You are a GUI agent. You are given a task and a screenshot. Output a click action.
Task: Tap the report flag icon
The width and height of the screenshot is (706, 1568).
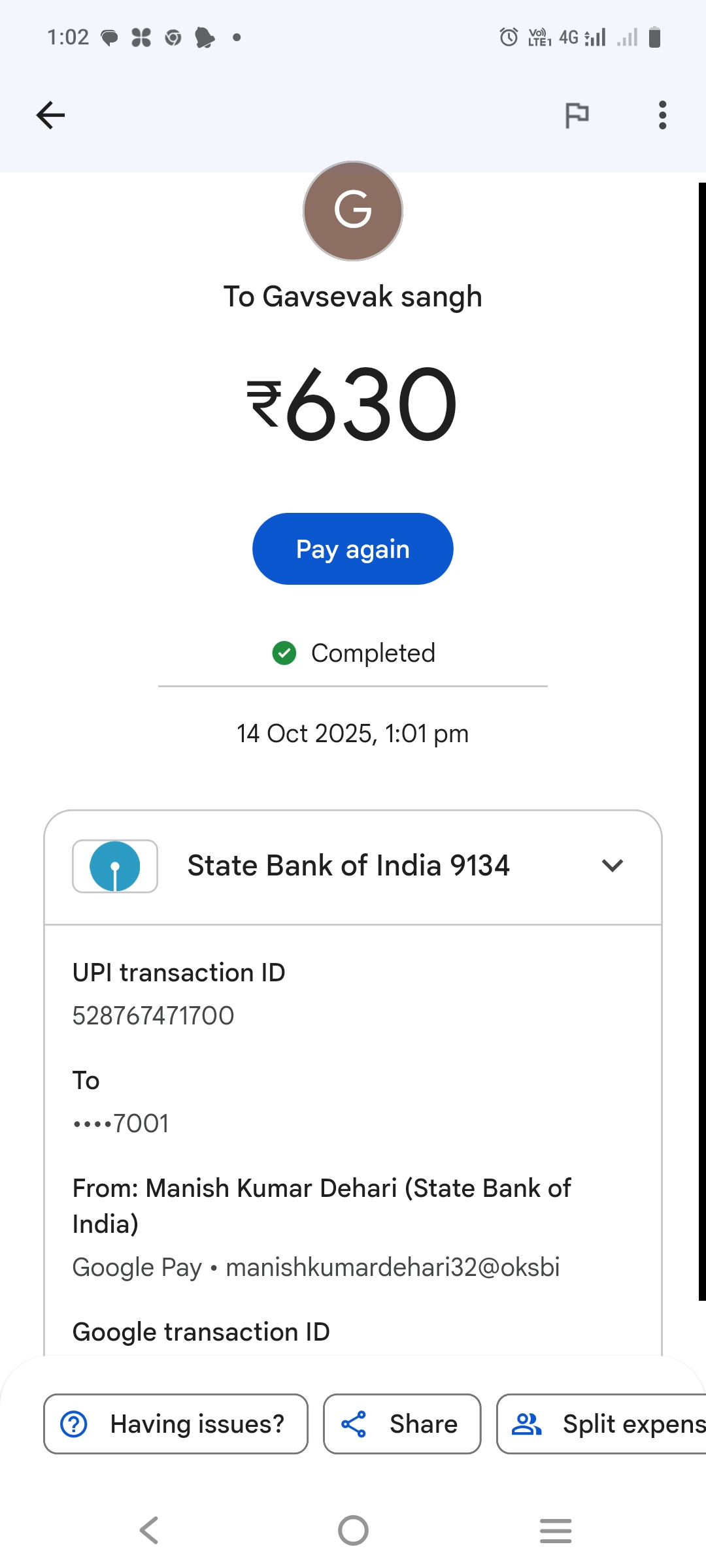coord(577,116)
